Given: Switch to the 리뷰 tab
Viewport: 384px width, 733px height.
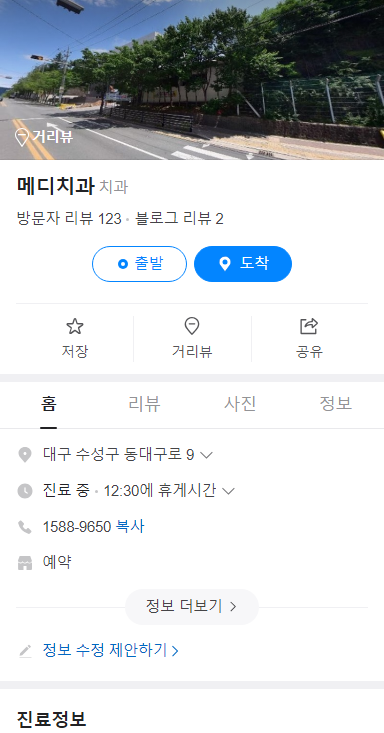Looking at the screenshot, I should coord(144,403).
